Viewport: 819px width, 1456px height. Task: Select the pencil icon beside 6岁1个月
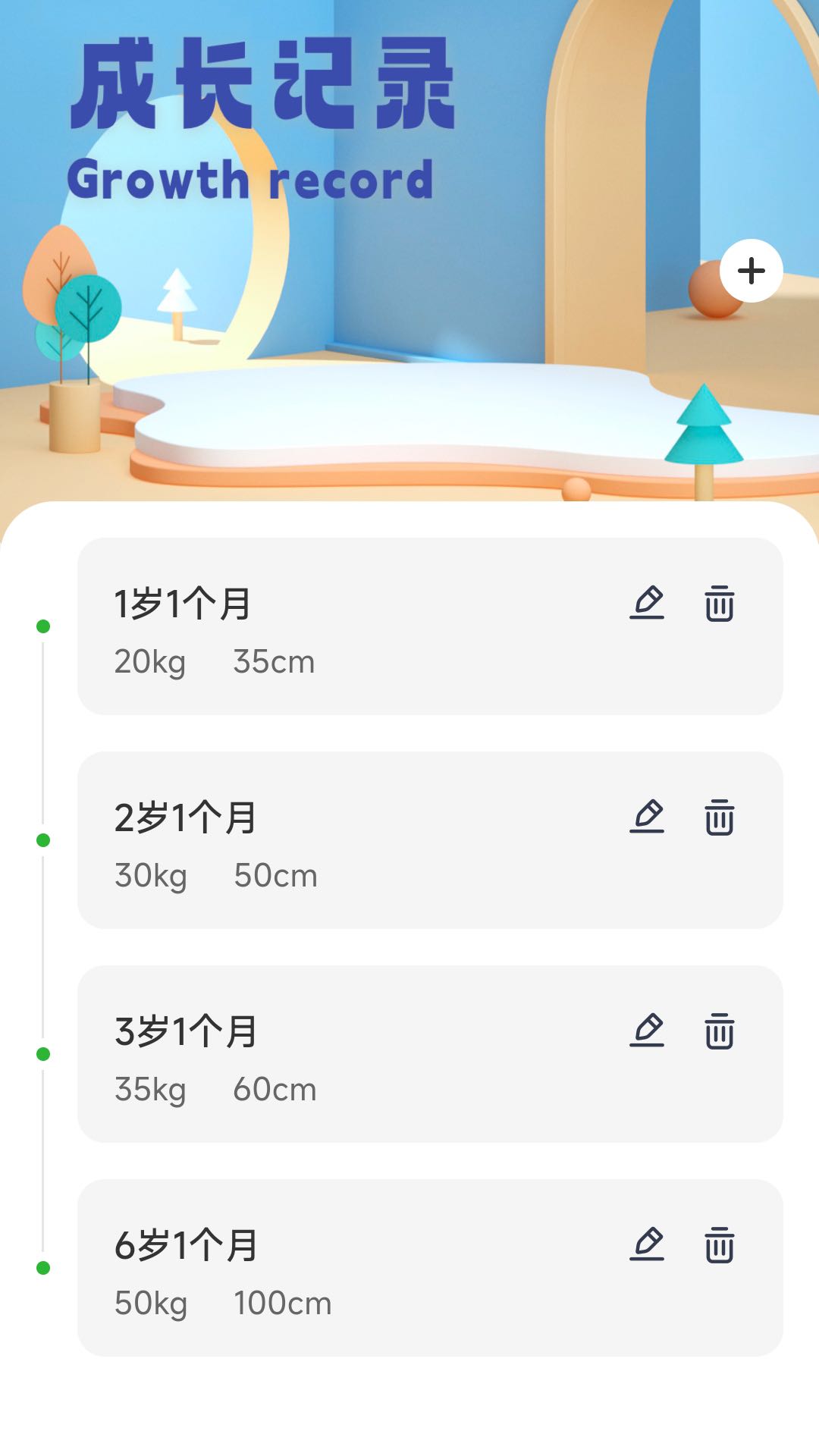[x=647, y=1244]
